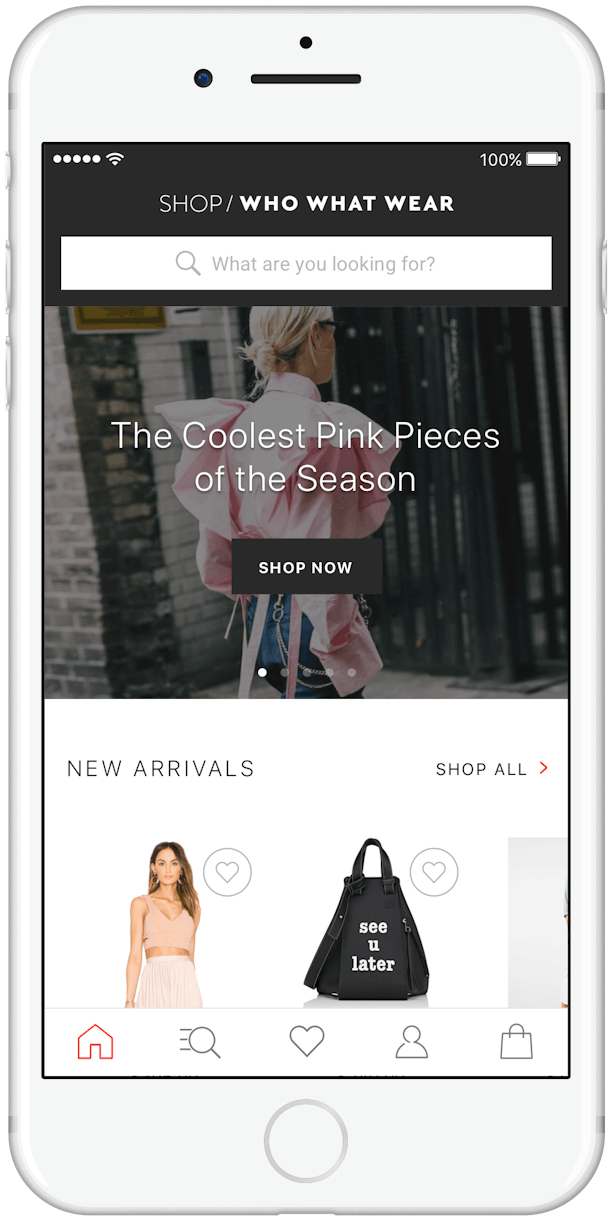
Task: Select the second carousel page dot
Action: tap(285, 673)
